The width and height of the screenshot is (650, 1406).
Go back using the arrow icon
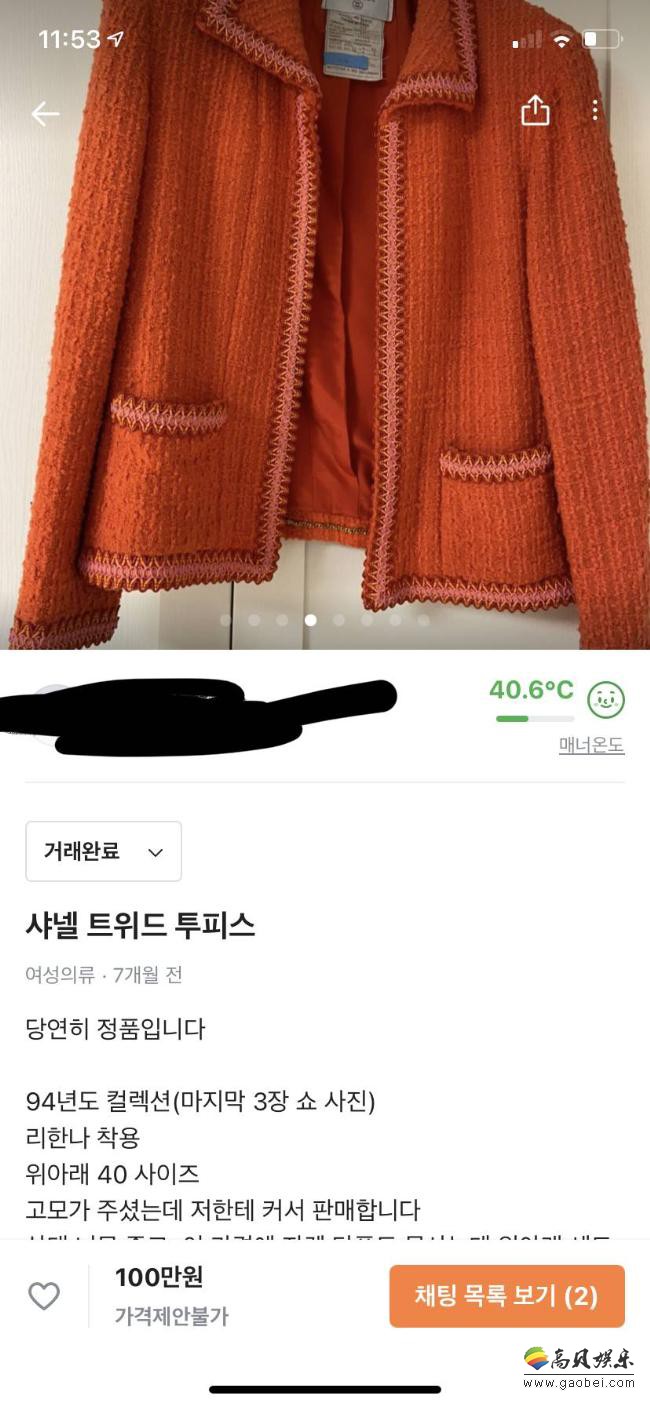[x=45, y=113]
